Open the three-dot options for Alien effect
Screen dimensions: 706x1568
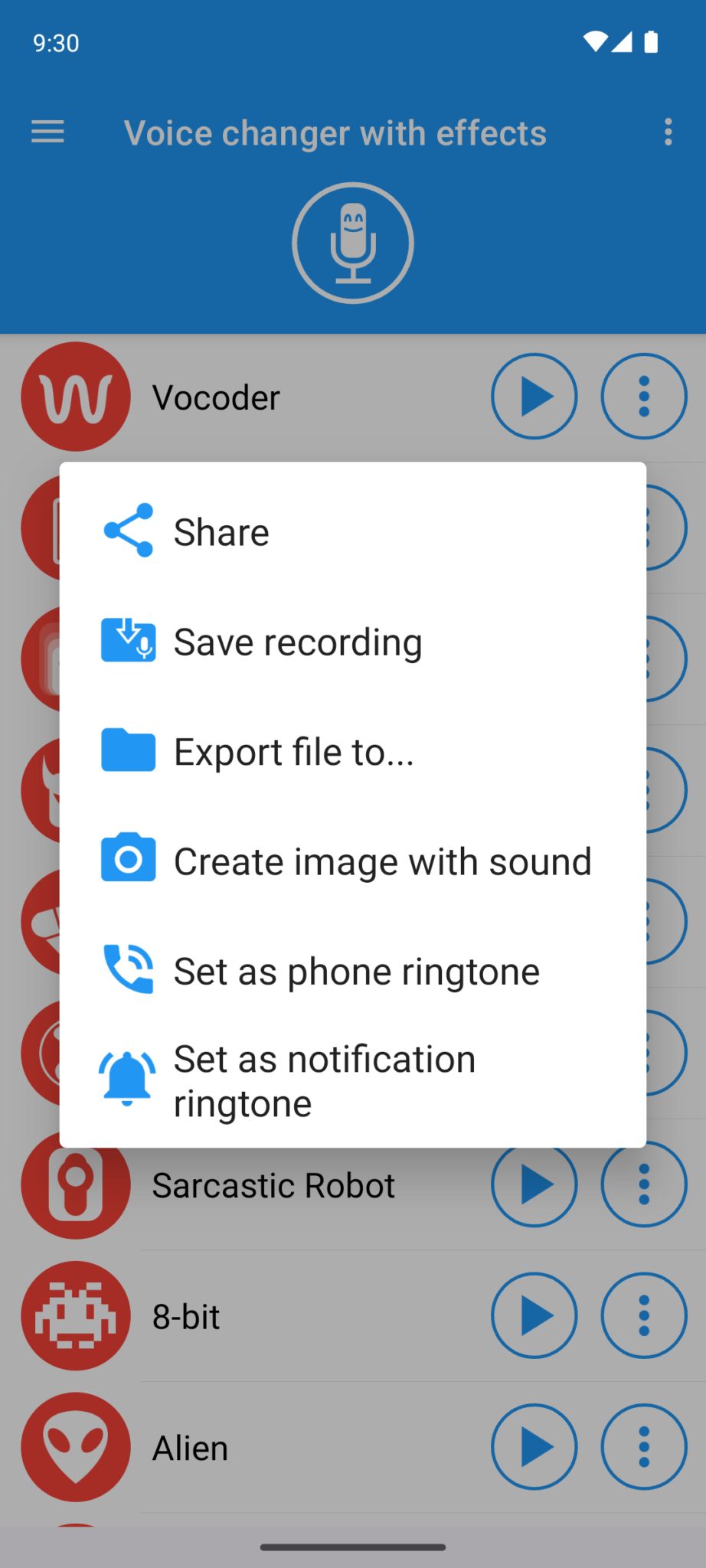(643, 1447)
